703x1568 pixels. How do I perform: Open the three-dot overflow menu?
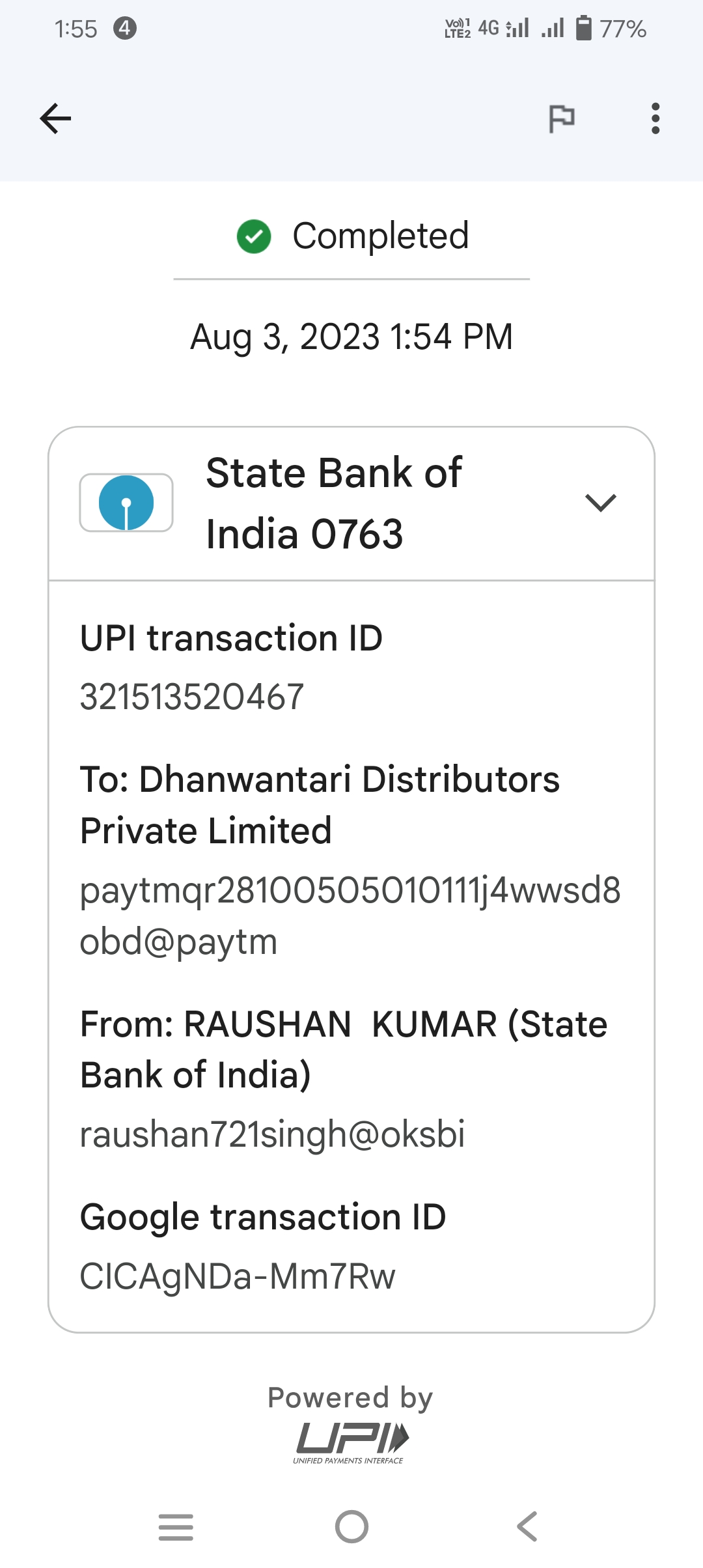[x=655, y=119]
